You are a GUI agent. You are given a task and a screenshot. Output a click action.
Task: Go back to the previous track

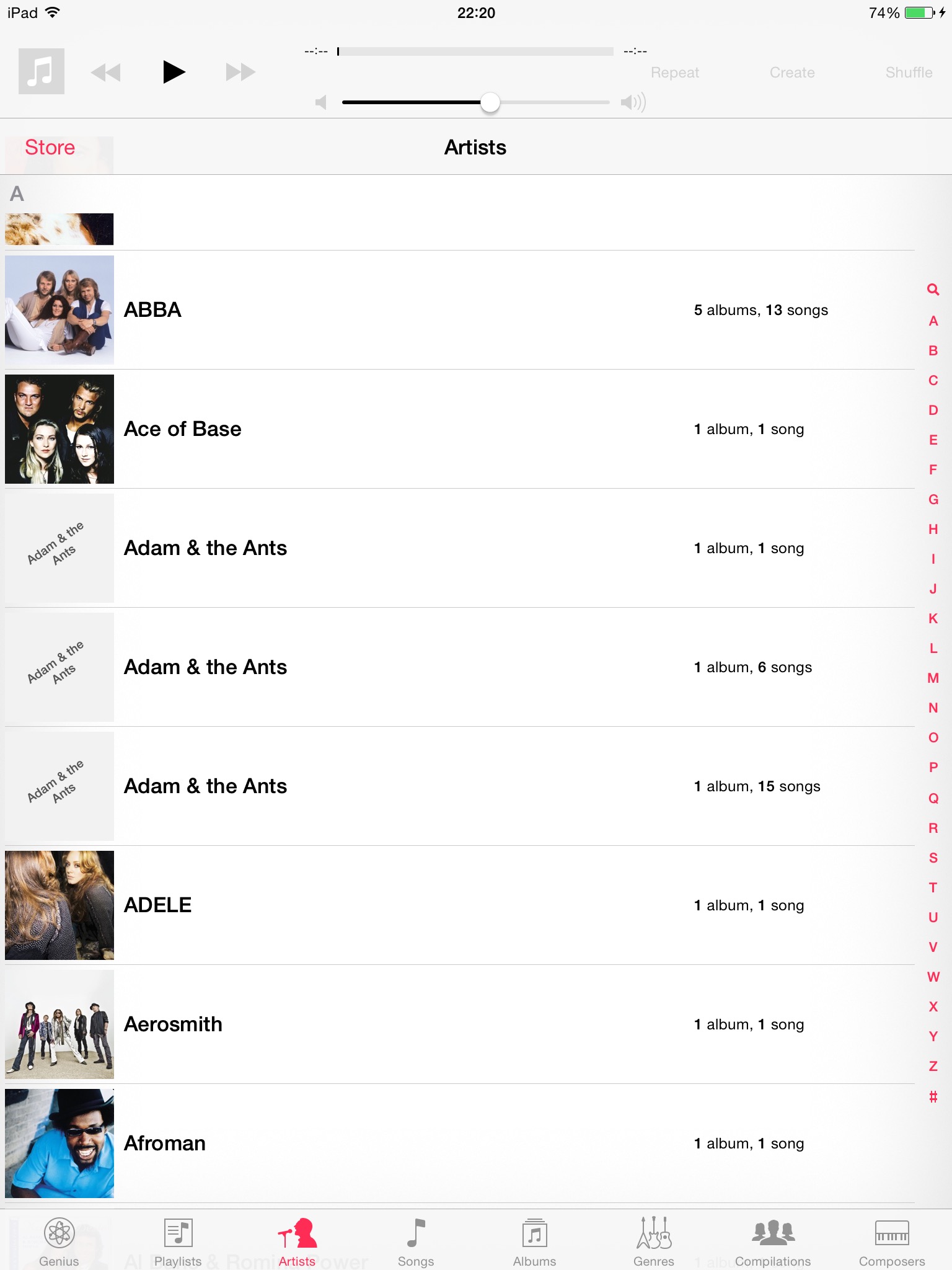105,73
